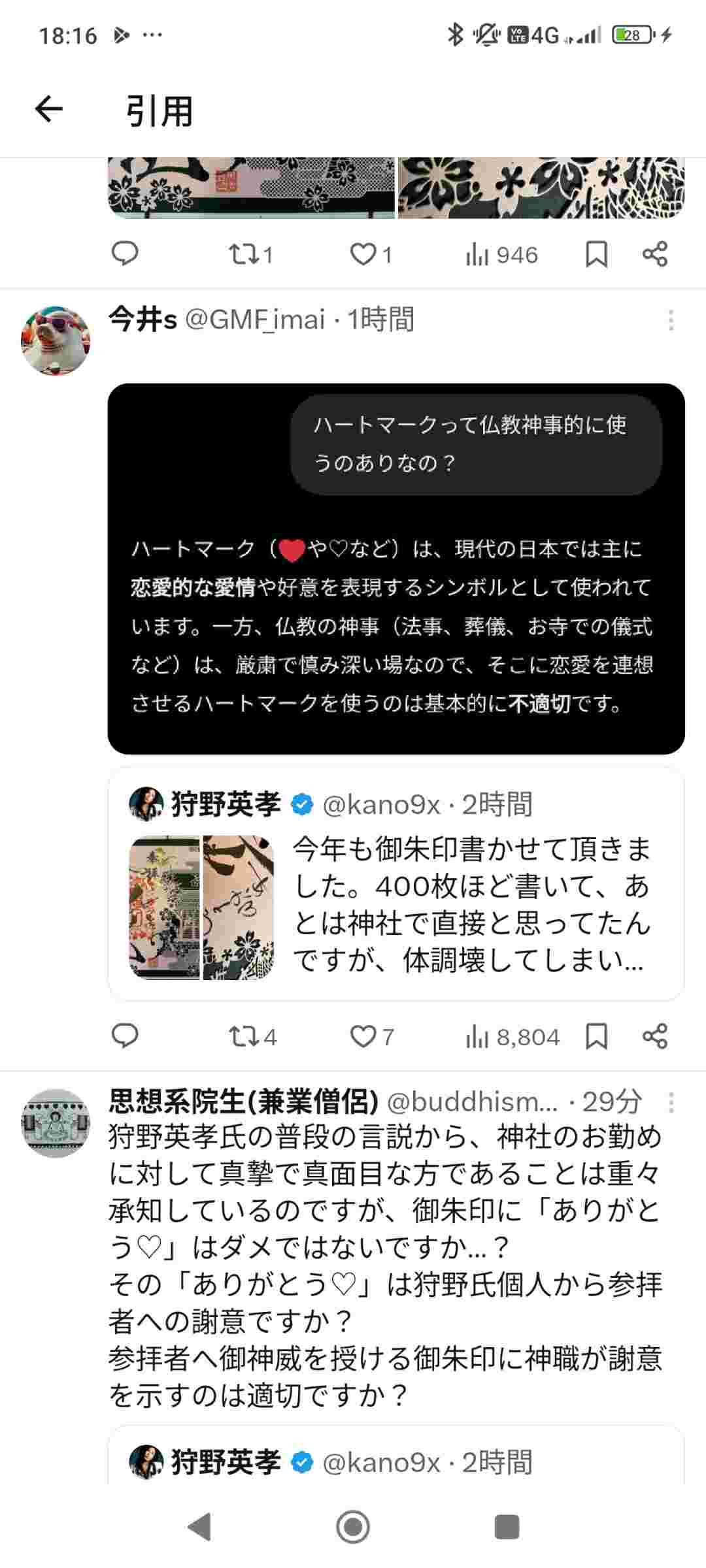
Task: Share the post with 946 views
Action: pyautogui.click(x=654, y=254)
